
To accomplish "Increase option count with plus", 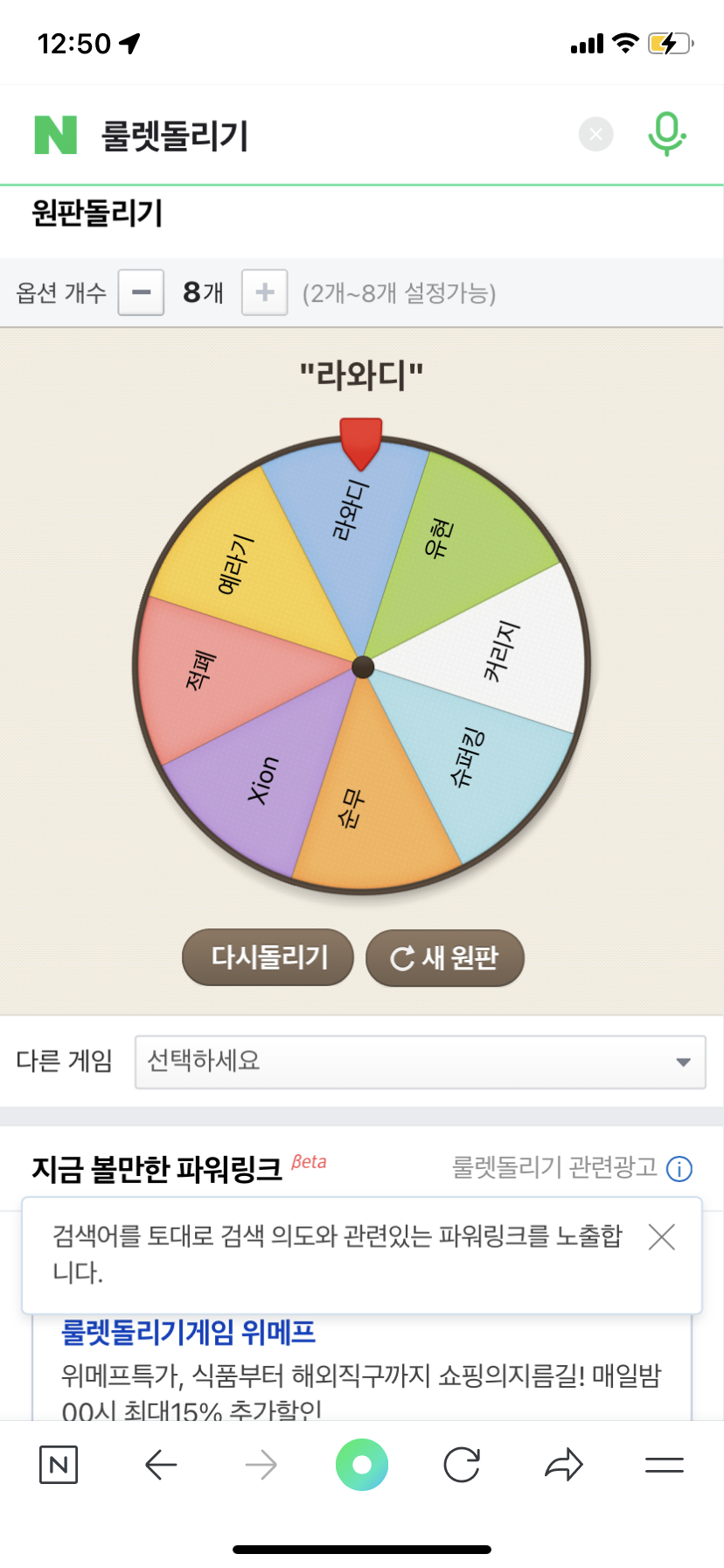I will pos(264,292).
